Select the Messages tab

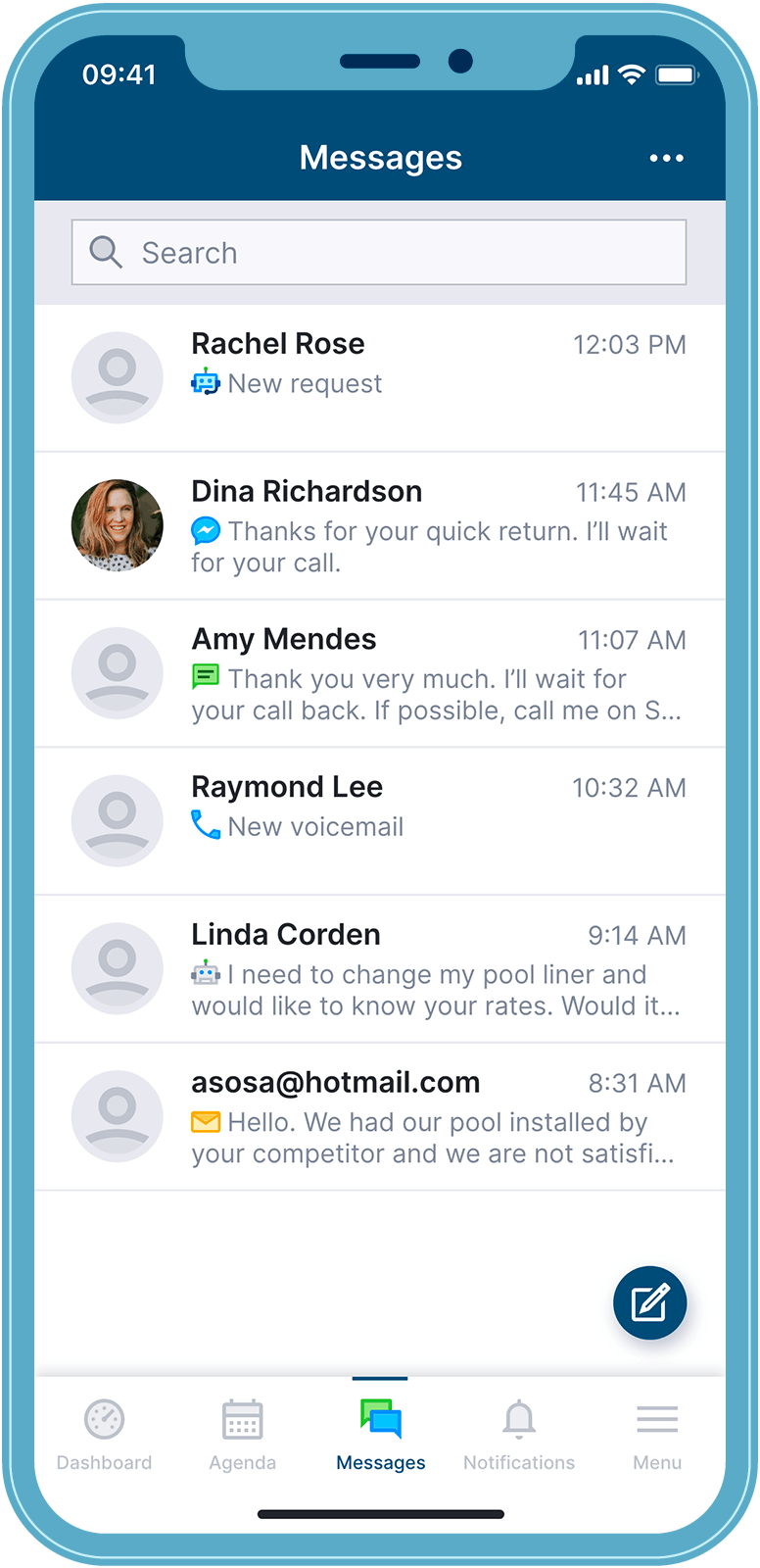tap(380, 1435)
